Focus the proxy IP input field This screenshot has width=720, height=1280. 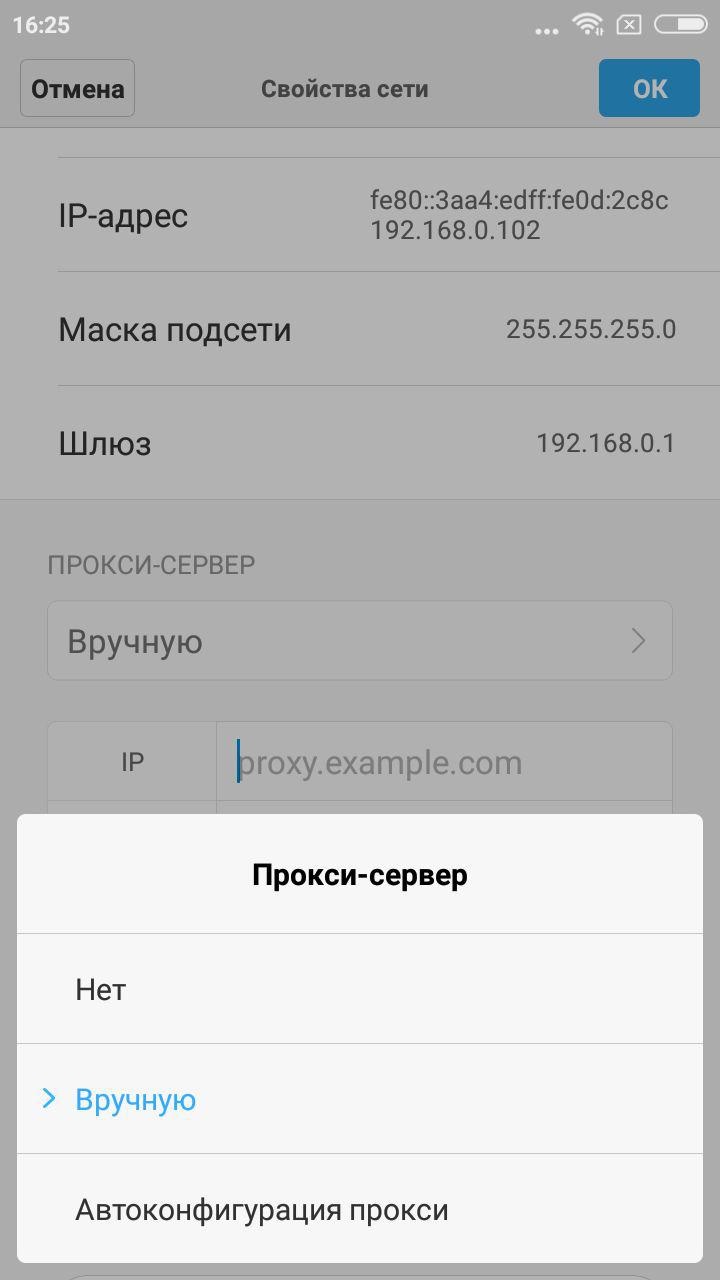[x=442, y=763]
